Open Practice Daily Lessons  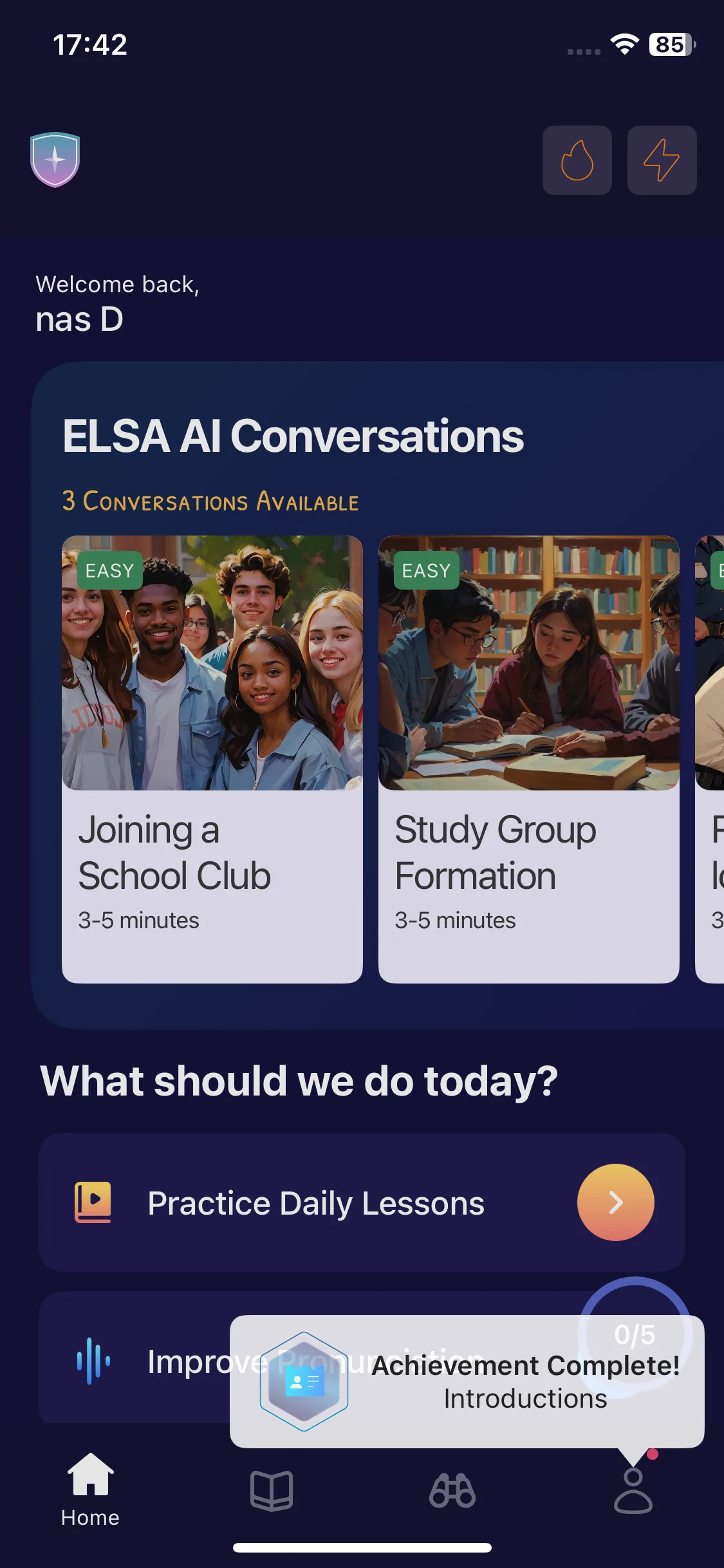[x=315, y=1202]
